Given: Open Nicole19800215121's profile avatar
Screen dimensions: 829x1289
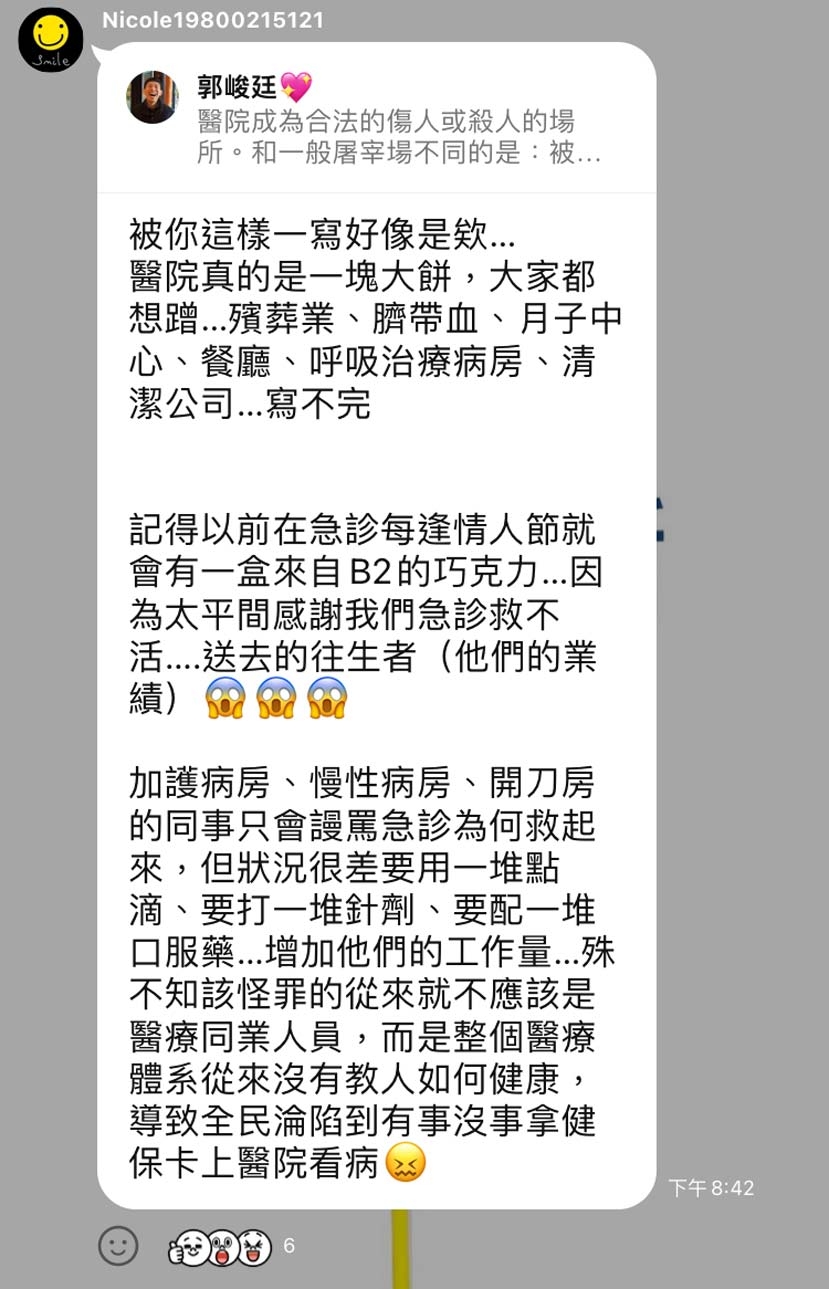Looking at the screenshot, I should pos(50,39).
